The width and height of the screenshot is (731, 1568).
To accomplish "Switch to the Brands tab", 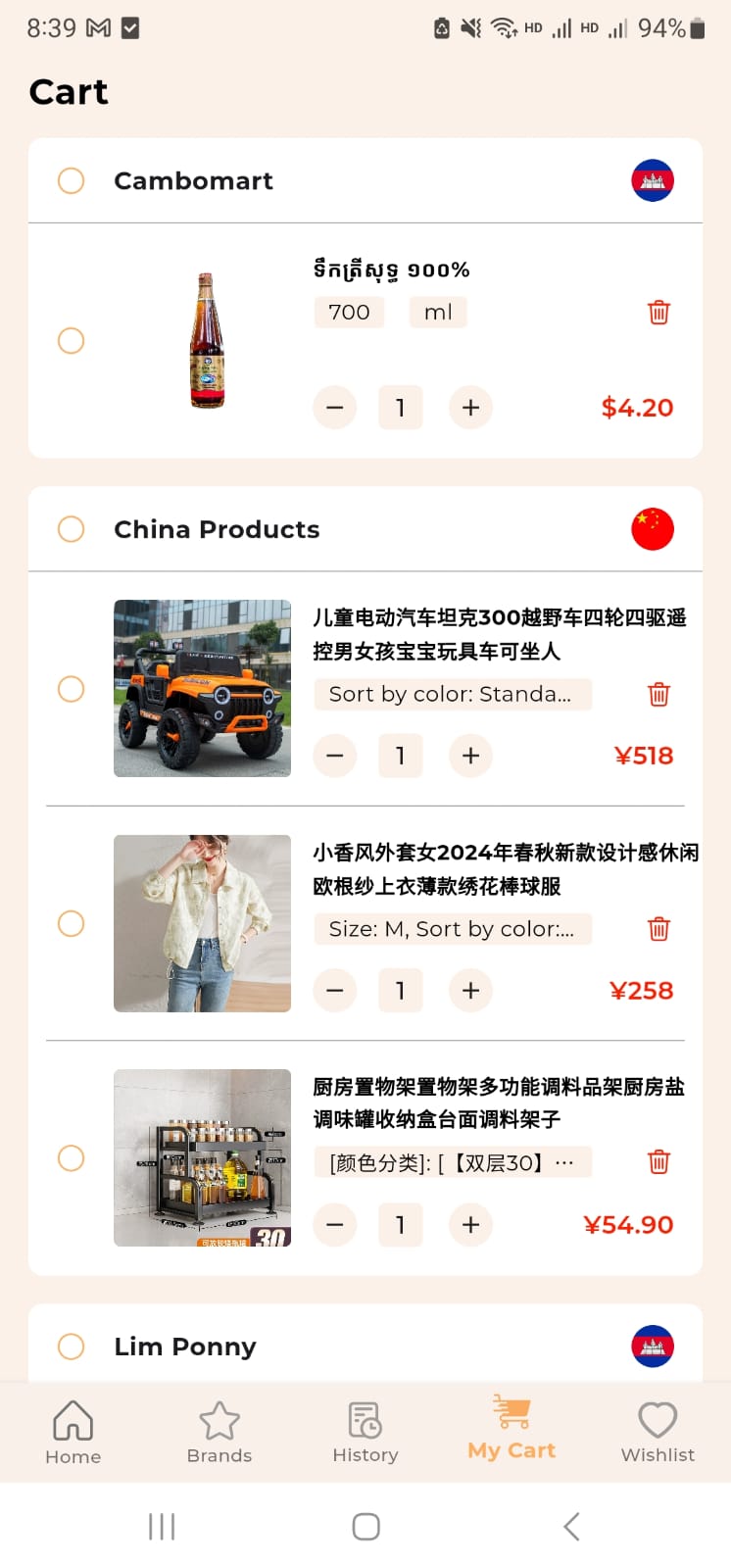I will point(219,1432).
